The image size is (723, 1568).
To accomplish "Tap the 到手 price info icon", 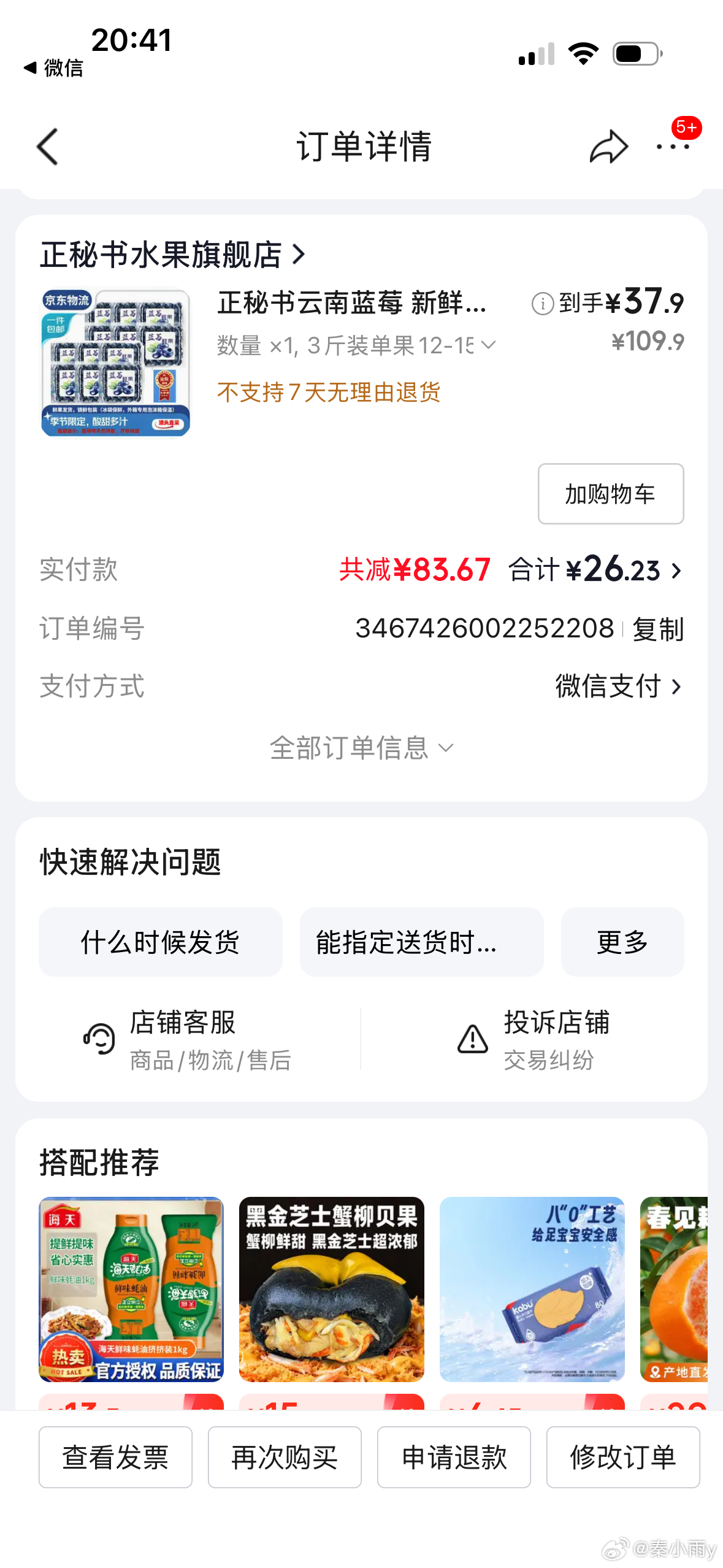I will pos(543,303).
